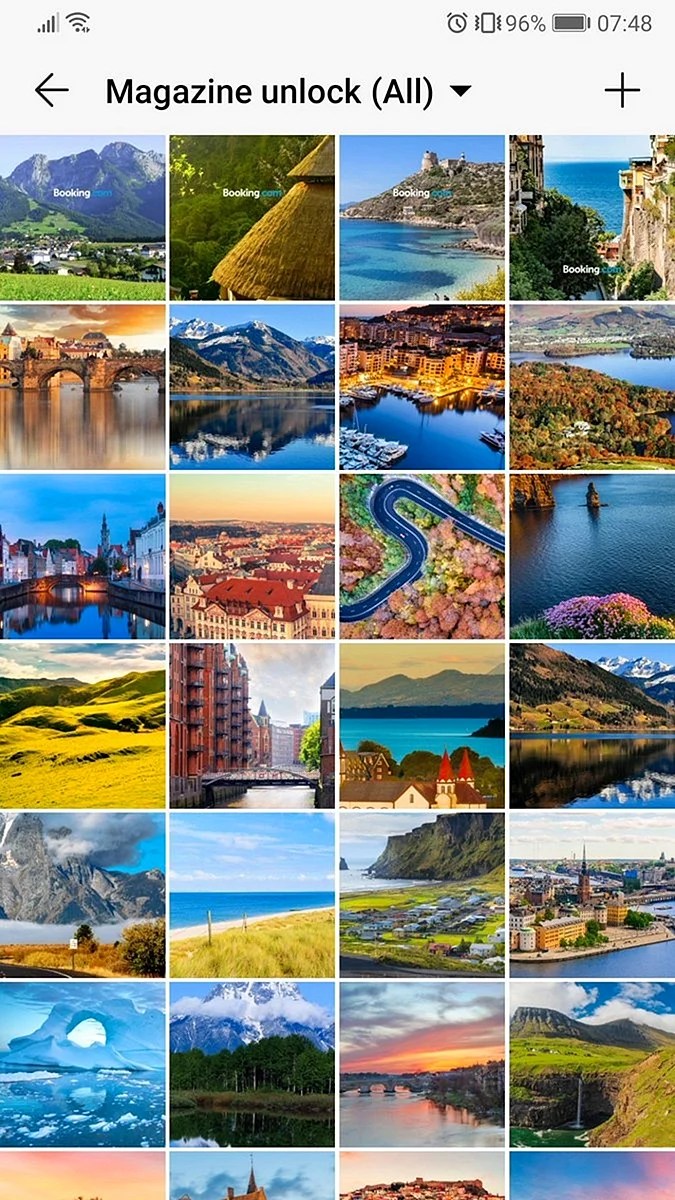Open the mountain village meadow photo
Screen dimensions: 675x1200
click(82, 218)
